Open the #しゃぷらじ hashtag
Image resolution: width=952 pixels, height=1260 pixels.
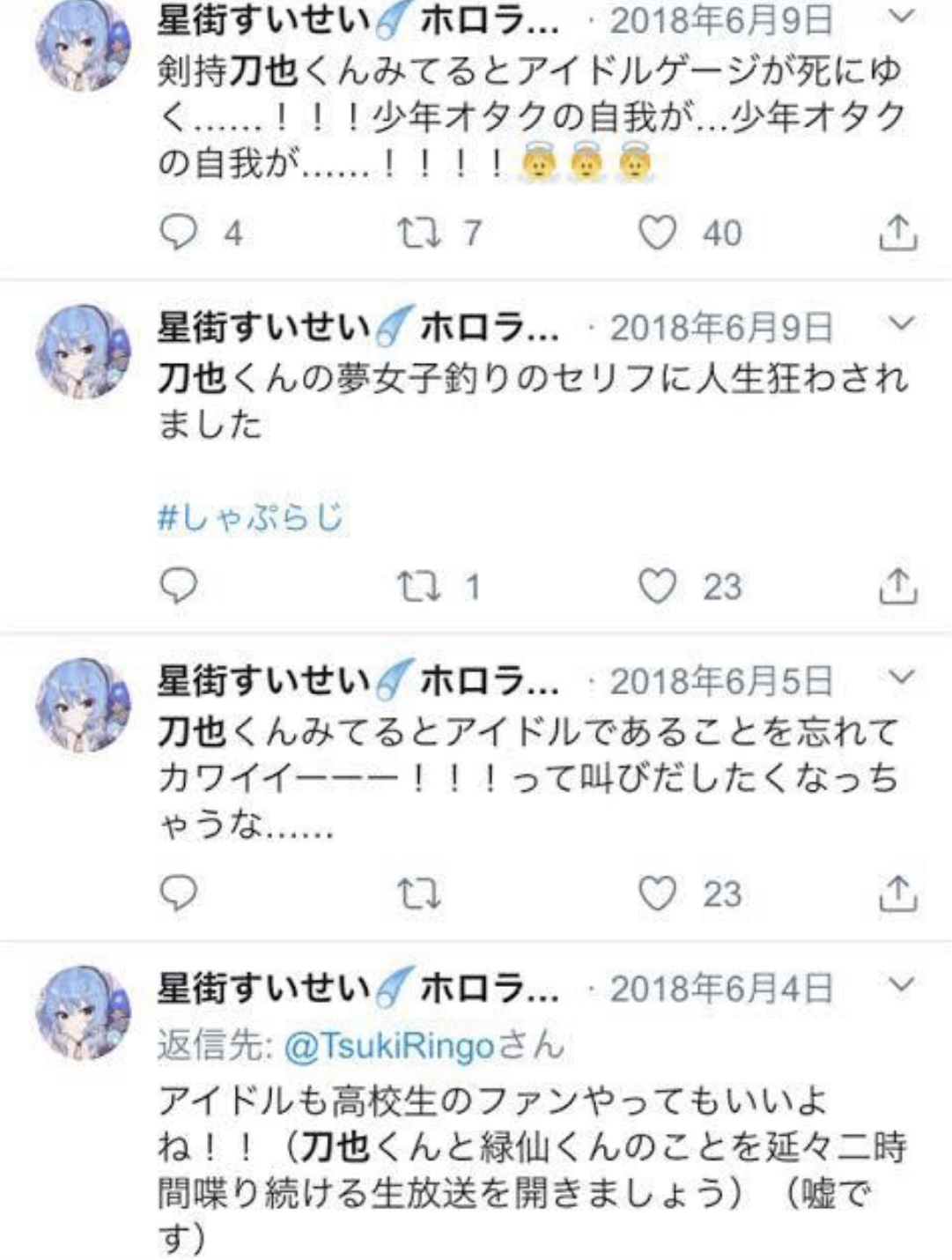[250, 517]
